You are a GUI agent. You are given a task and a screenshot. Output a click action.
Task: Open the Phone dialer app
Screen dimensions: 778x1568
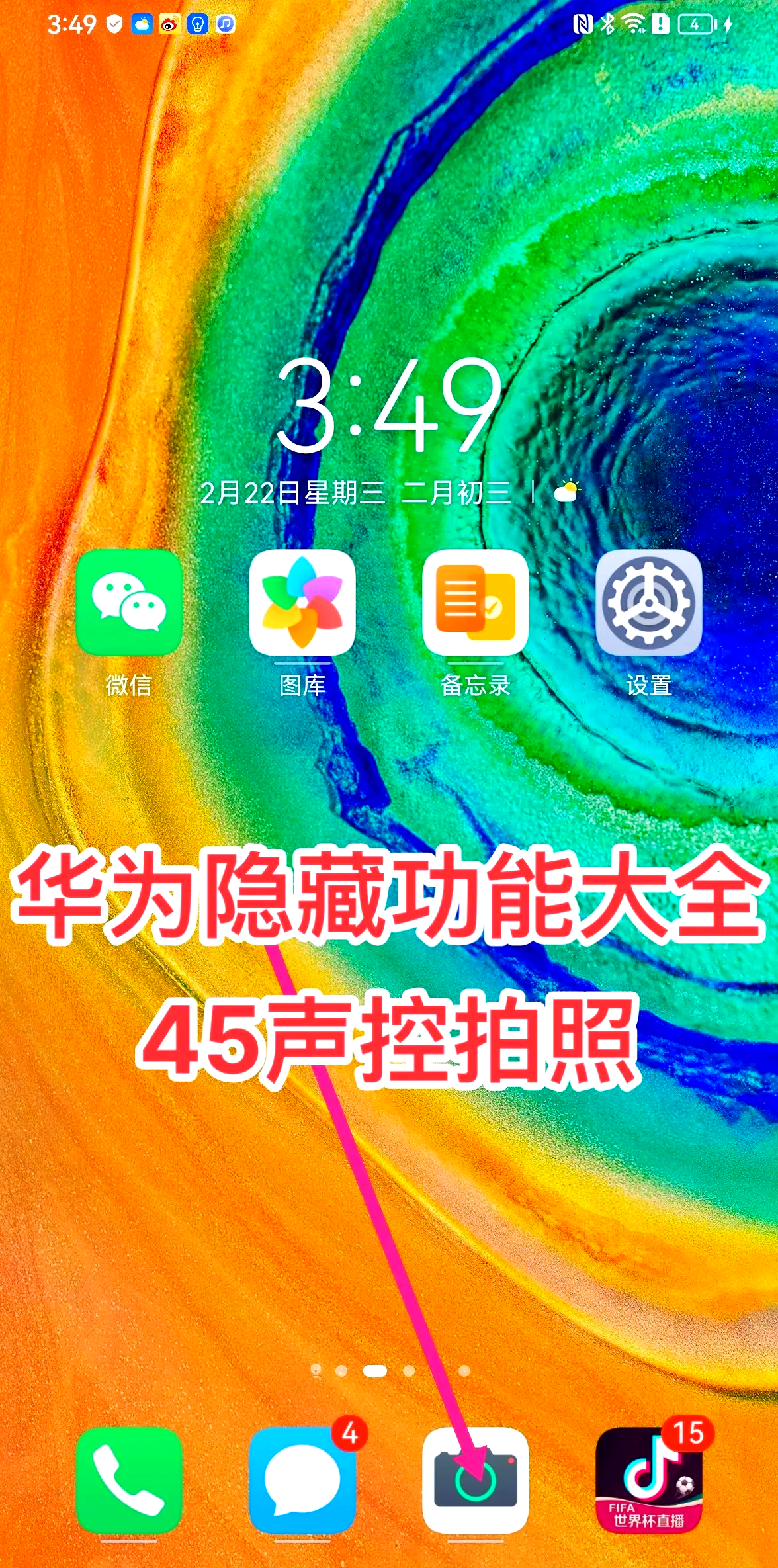point(129,1480)
